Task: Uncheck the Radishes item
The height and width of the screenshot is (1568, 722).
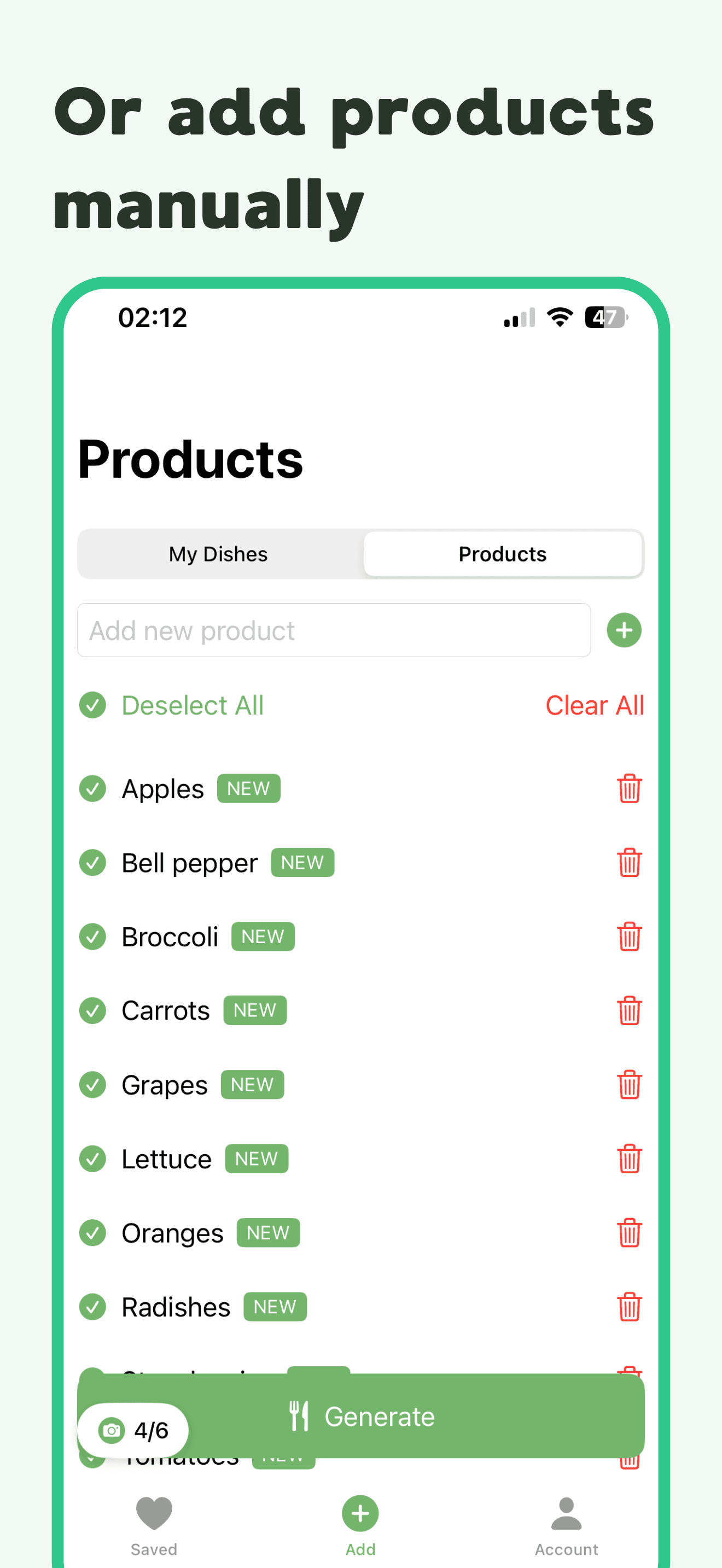Action: [92, 1307]
